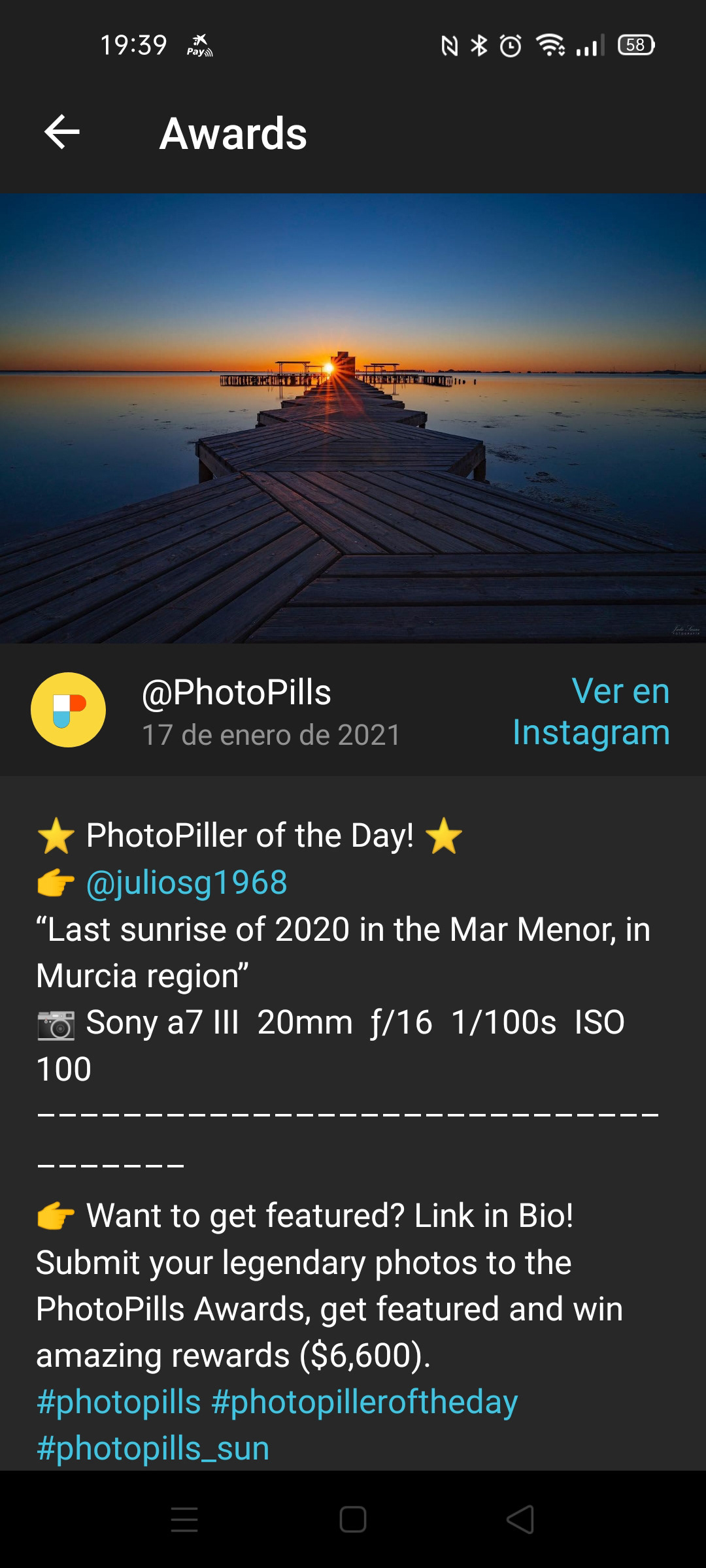
Task: Open system recent apps menu
Action: [x=184, y=1520]
